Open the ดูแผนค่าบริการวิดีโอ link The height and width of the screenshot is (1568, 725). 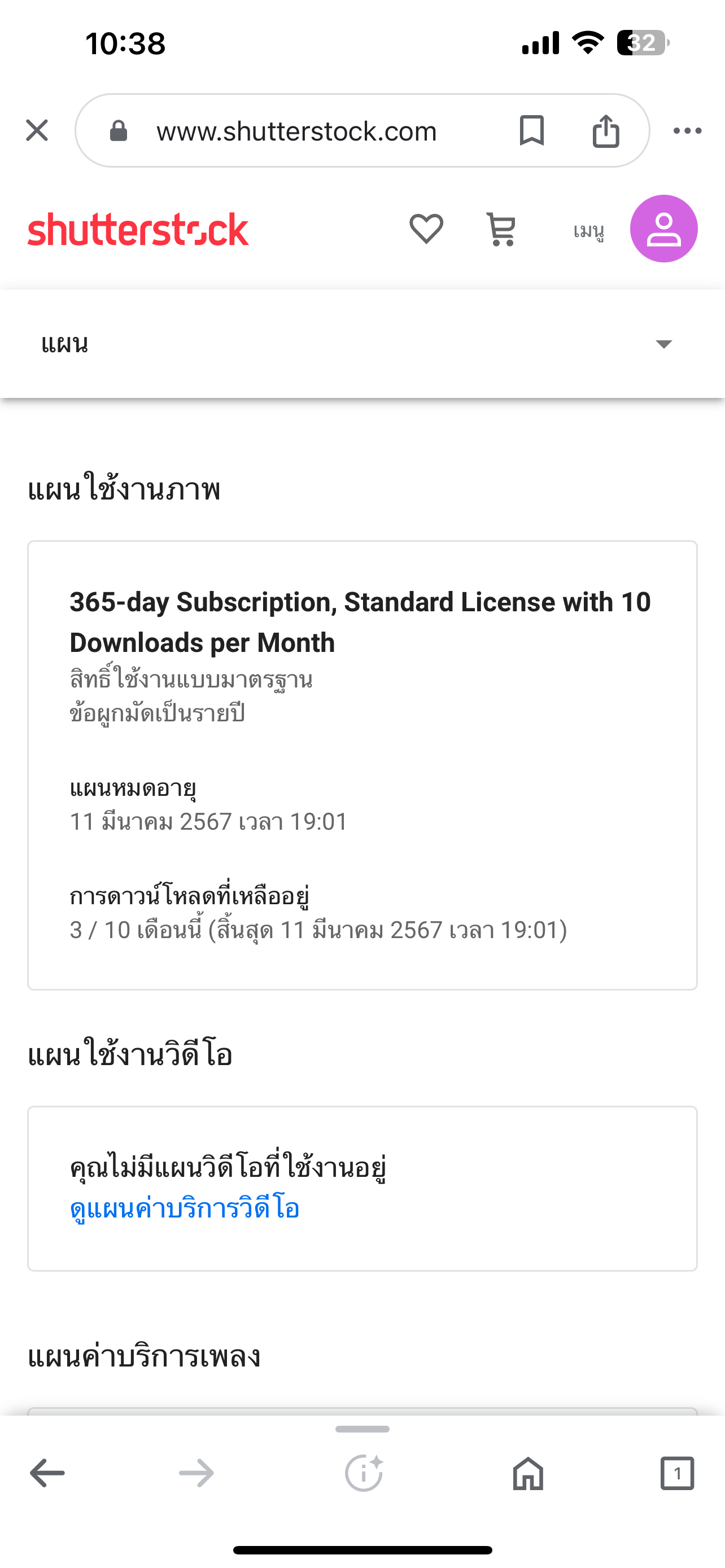coord(185,1208)
